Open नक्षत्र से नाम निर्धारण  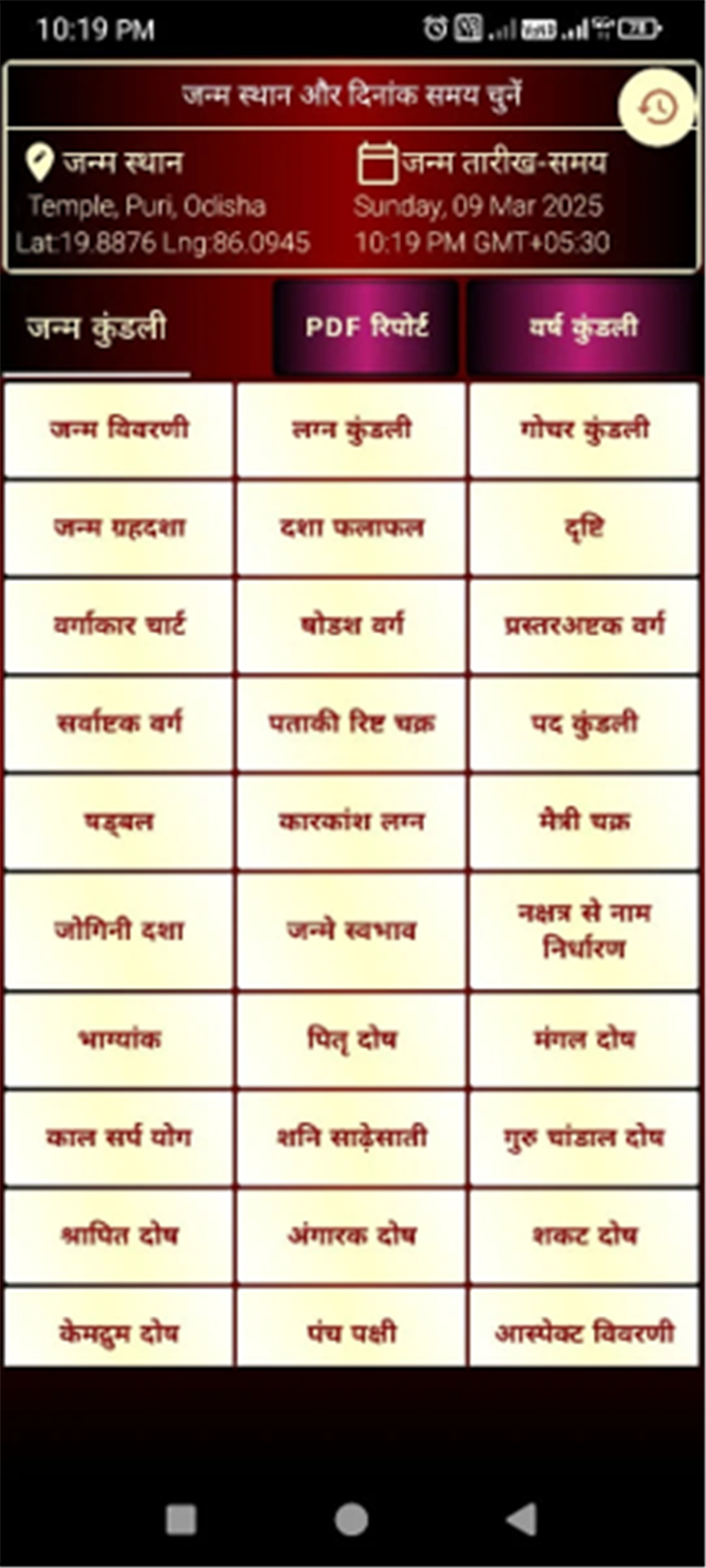[x=584, y=931]
